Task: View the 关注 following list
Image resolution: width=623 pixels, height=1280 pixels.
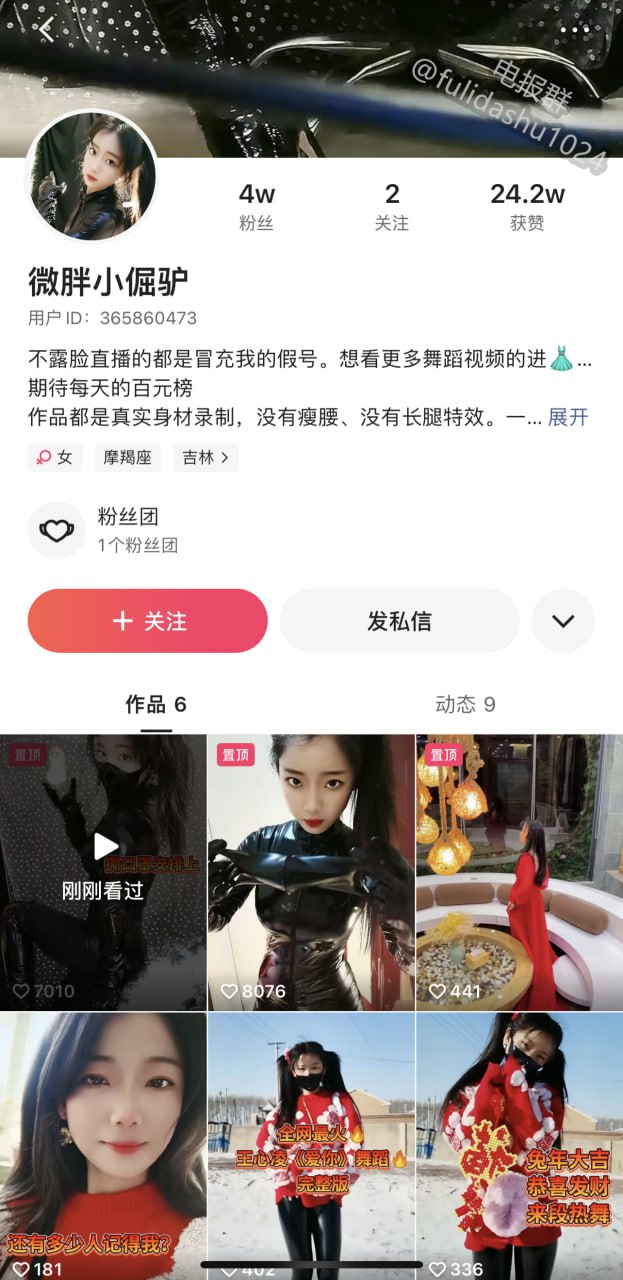Action: pos(392,207)
